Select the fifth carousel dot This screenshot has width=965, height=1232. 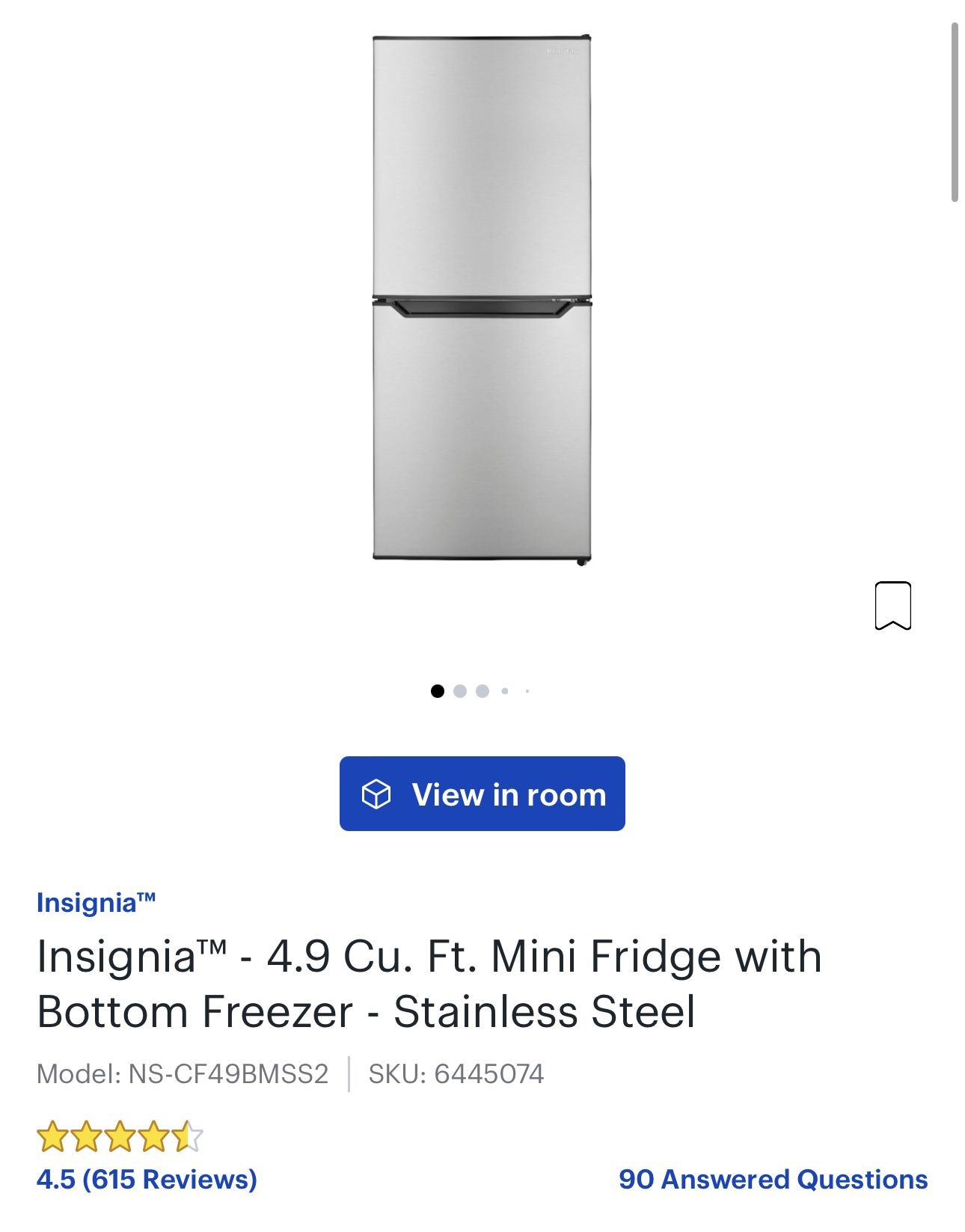point(526,692)
